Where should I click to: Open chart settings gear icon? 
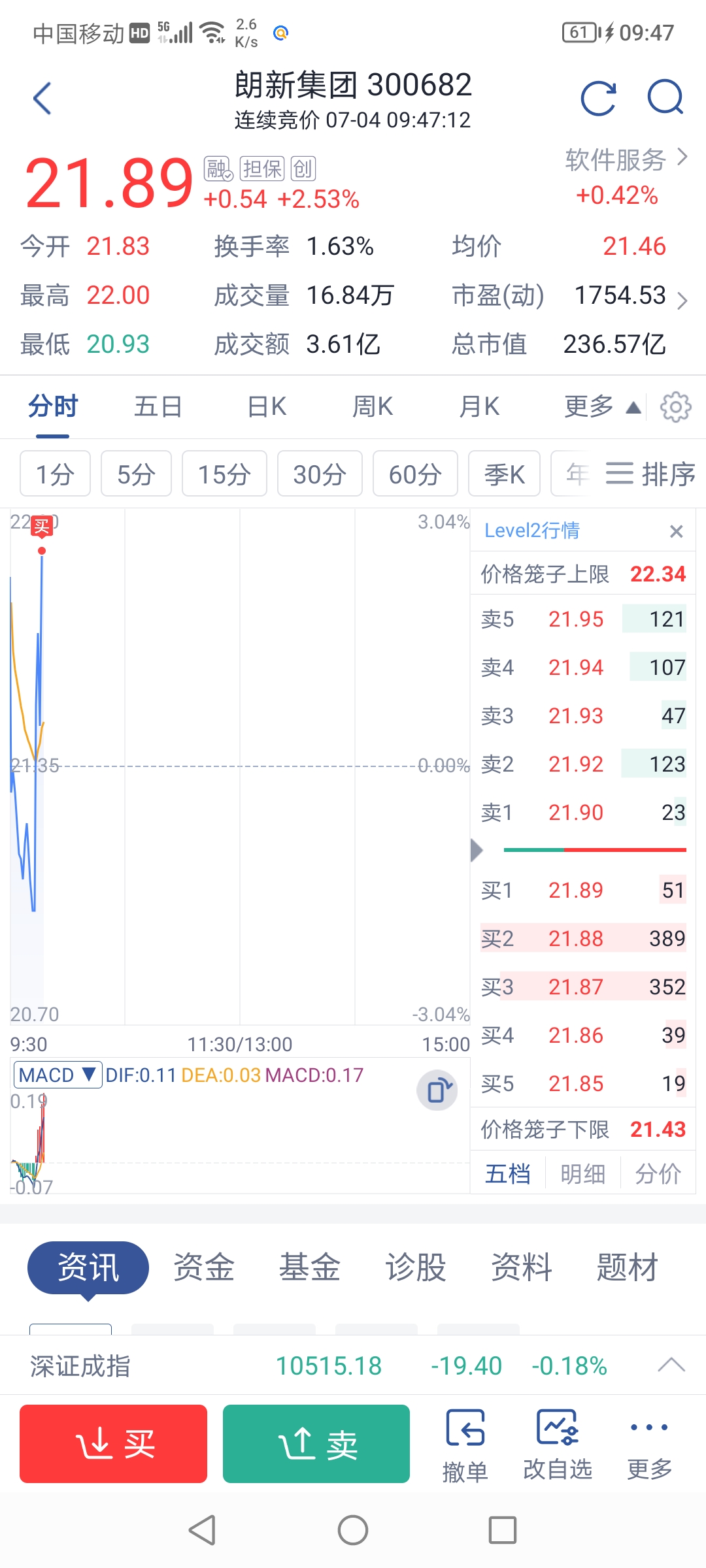675,407
